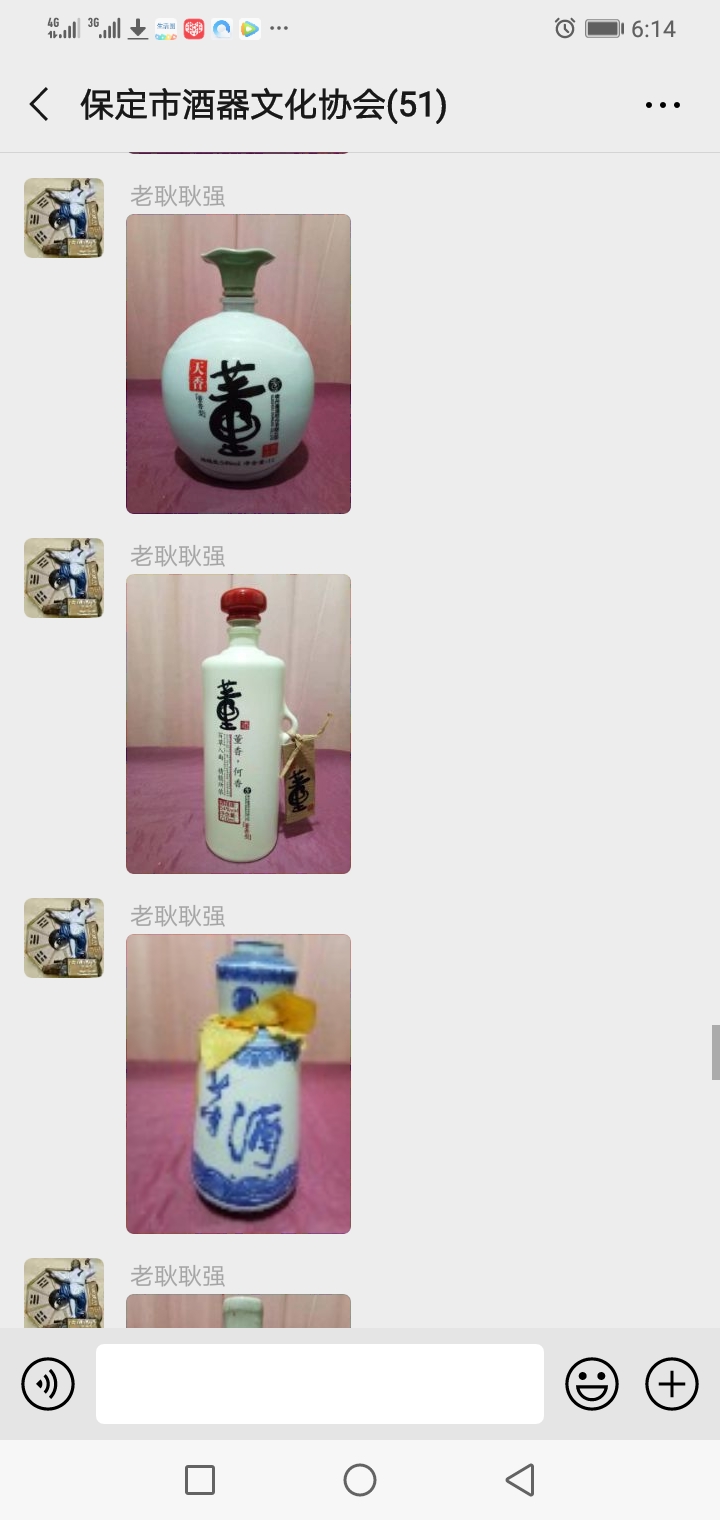Open the sender avatar above the round bottle photo
This screenshot has width=720, height=1520.
64,218
